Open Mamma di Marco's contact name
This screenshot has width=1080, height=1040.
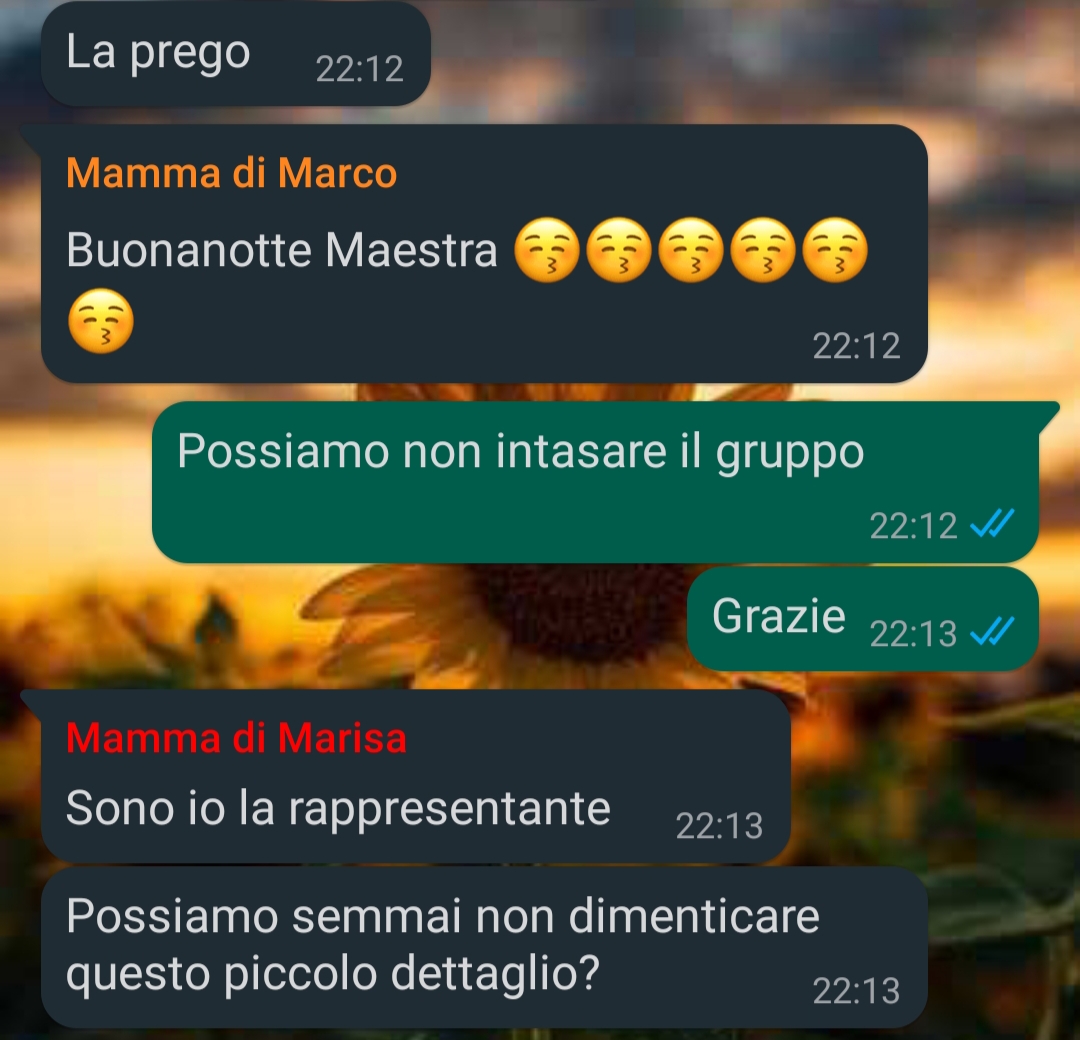pos(231,174)
